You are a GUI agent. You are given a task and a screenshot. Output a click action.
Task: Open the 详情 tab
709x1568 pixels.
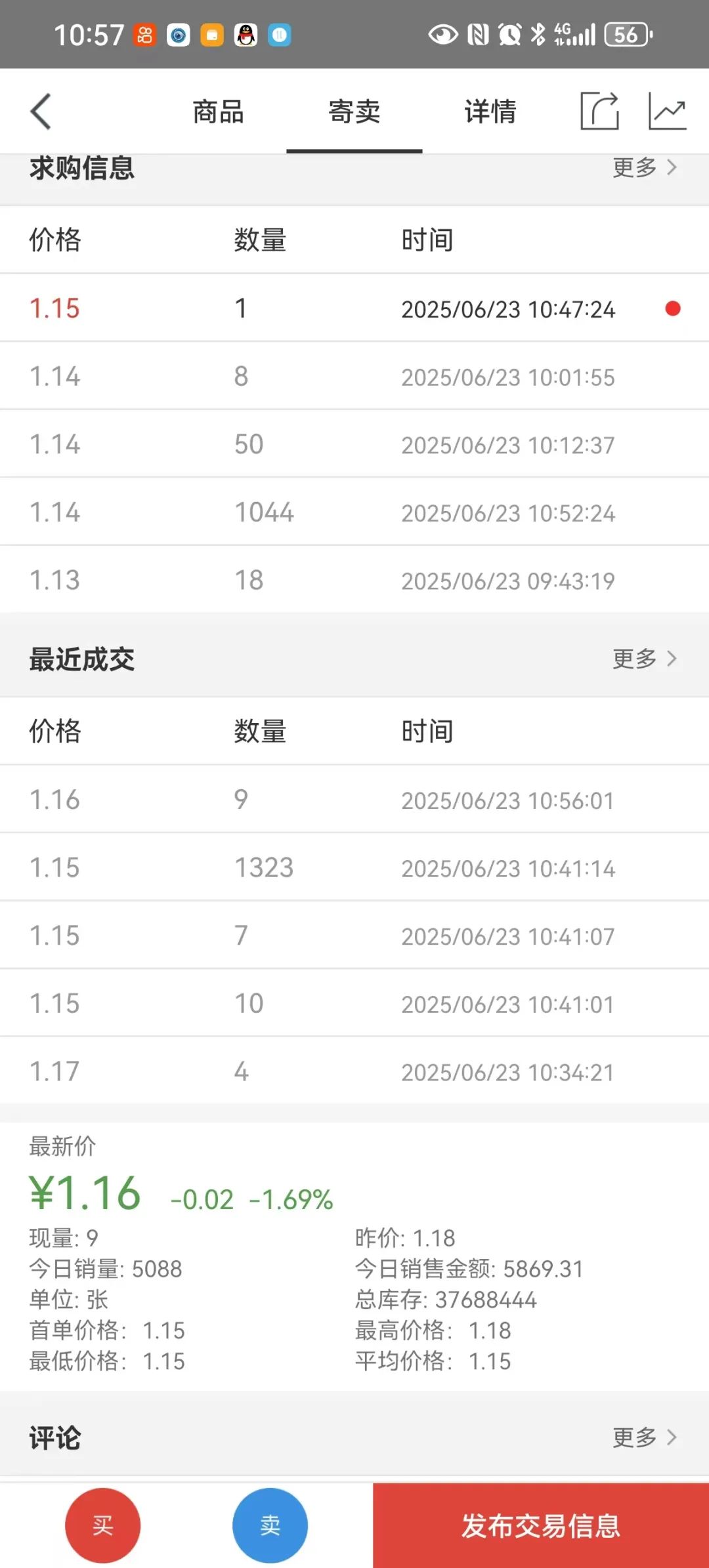pyautogui.click(x=490, y=112)
